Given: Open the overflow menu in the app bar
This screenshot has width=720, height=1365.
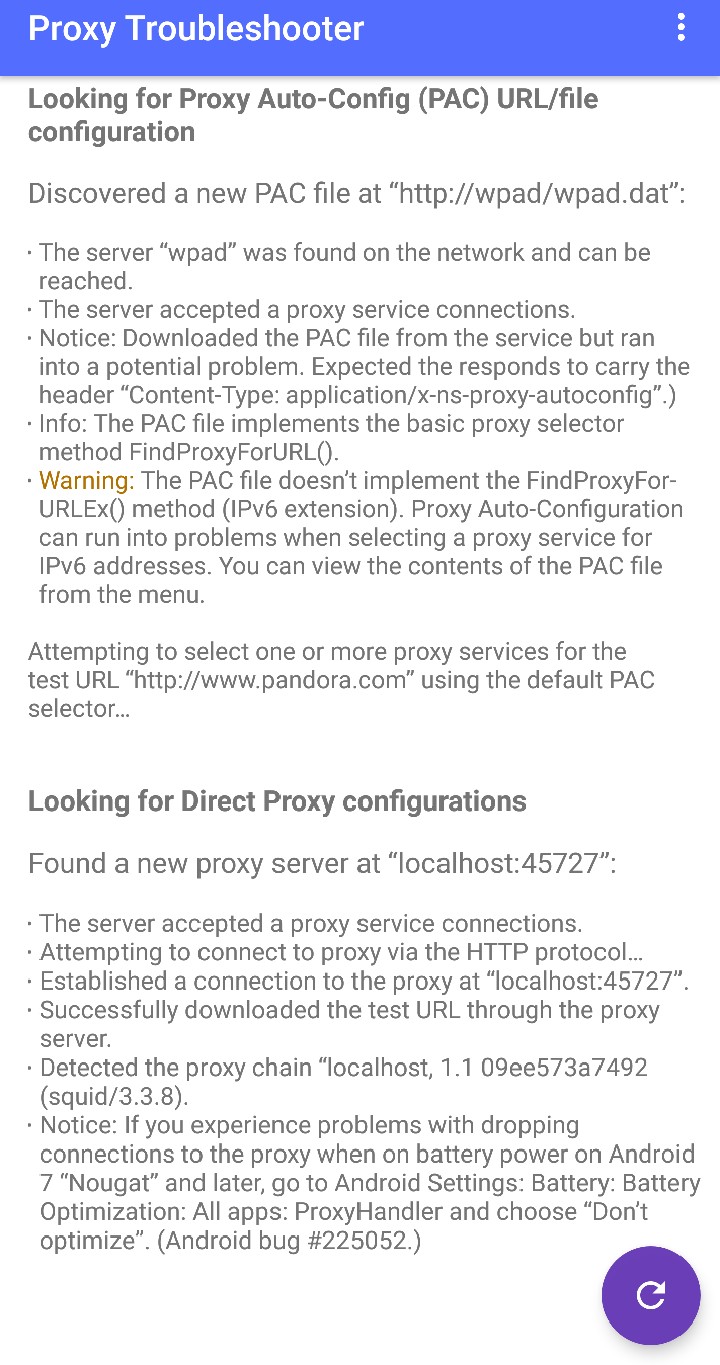Looking at the screenshot, I should [x=681, y=27].
